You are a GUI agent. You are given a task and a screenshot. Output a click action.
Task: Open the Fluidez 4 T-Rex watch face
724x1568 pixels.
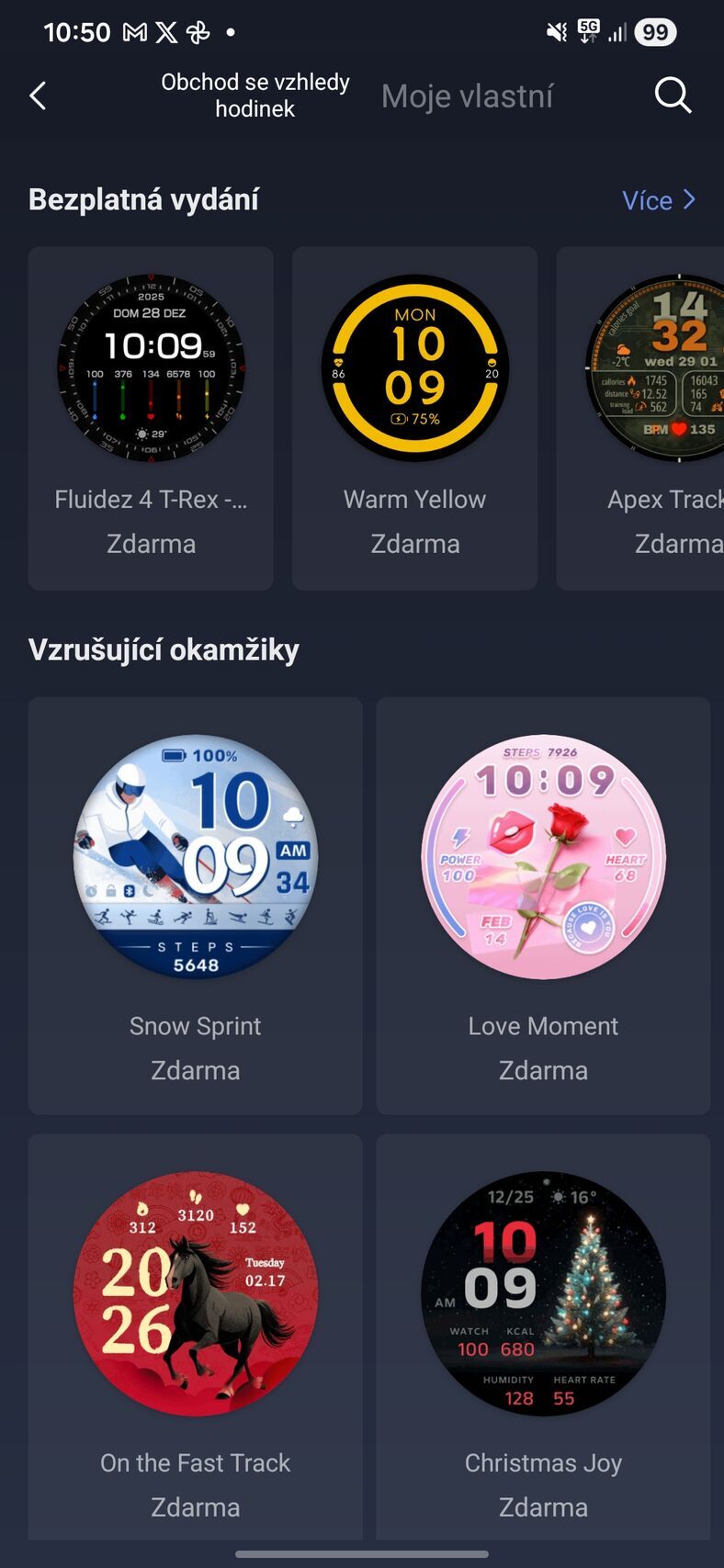click(x=150, y=365)
